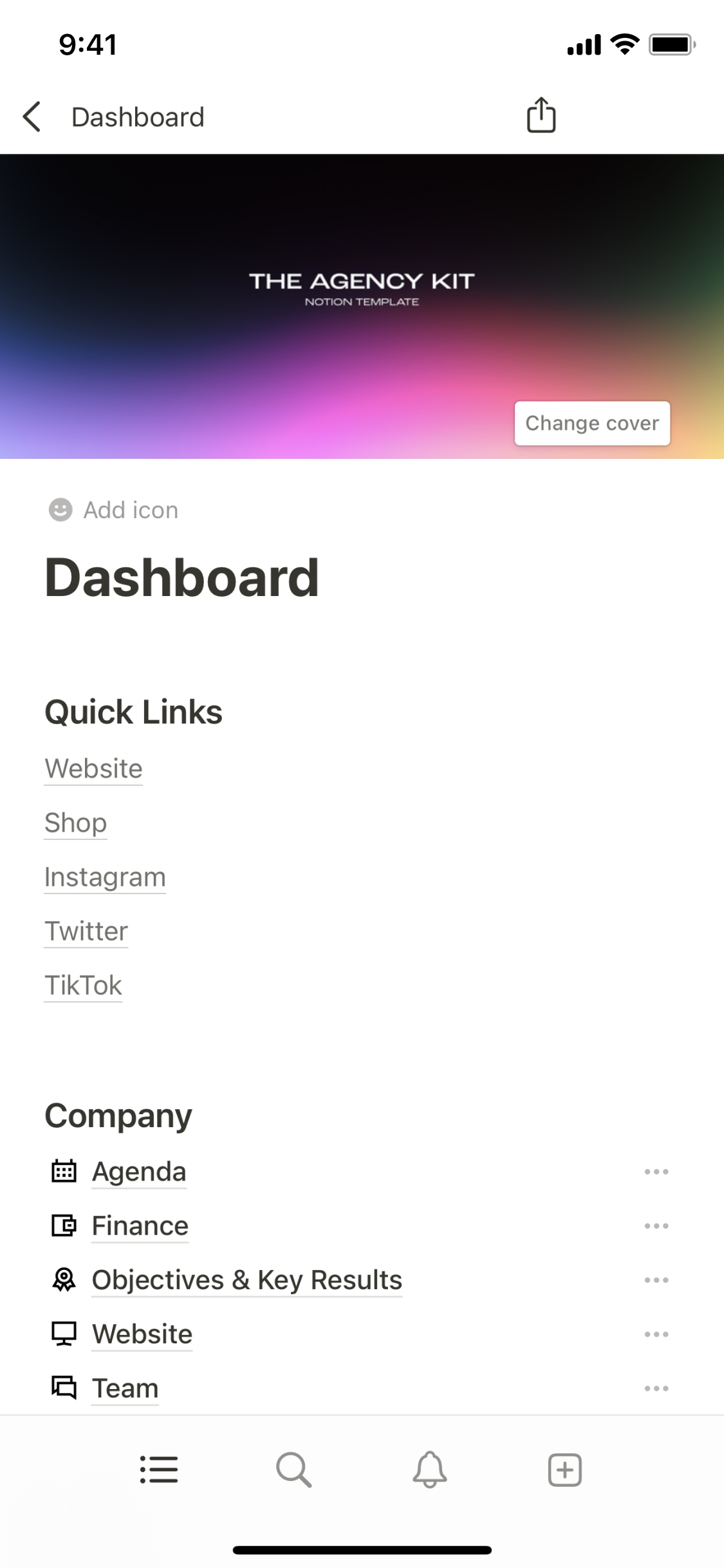
Task: Share this Dashboard page
Action: tap(541, 116)
